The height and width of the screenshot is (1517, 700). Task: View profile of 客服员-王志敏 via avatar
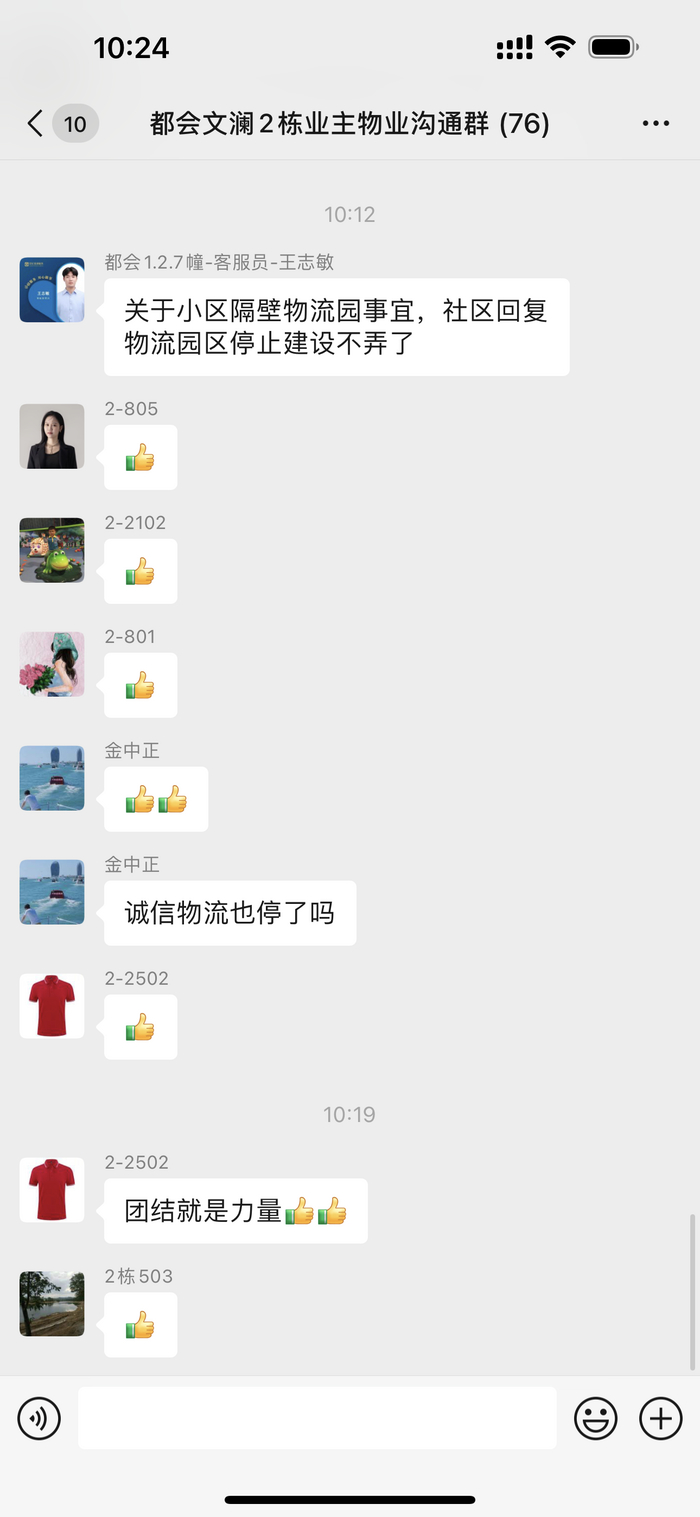[52, 290]
